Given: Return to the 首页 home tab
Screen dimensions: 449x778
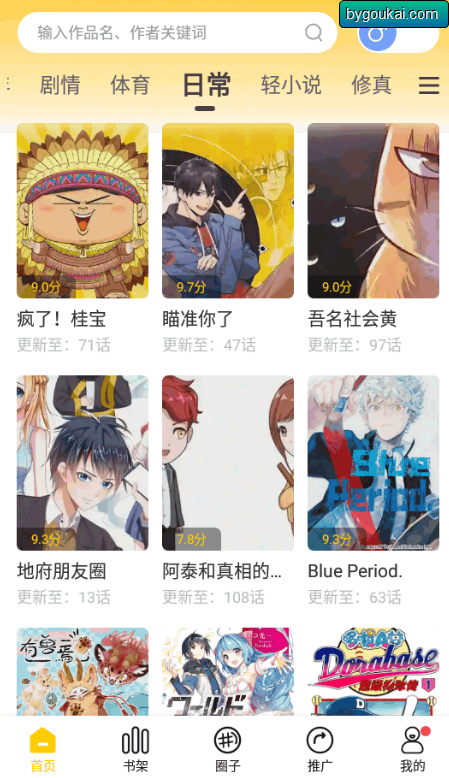Looking at the screenshot, I should point(43,749).
